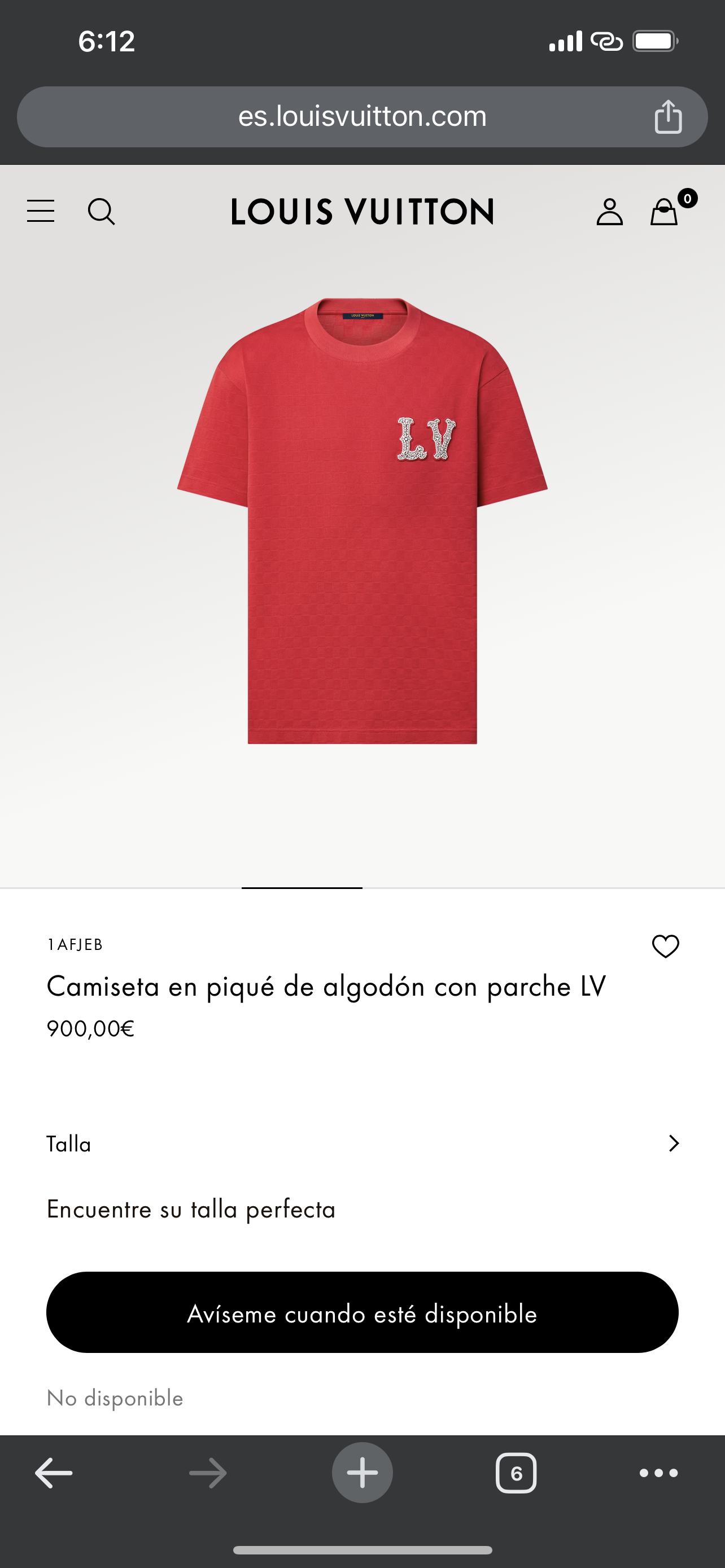
Task: Open the browser's three-dot menu
Action: 658,1473
